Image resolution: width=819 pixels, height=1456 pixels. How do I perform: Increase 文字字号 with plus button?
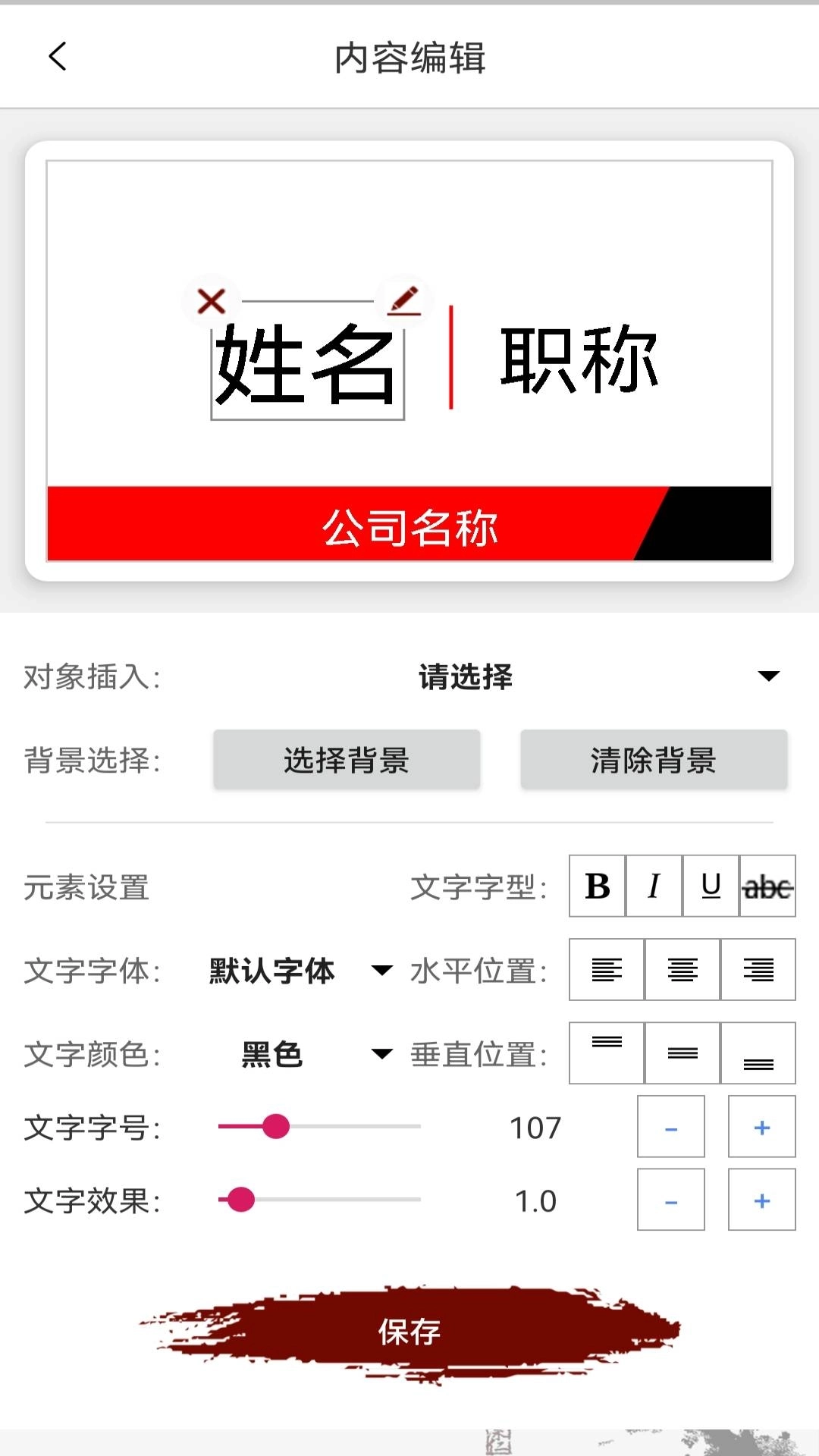tap(761, 1128)
